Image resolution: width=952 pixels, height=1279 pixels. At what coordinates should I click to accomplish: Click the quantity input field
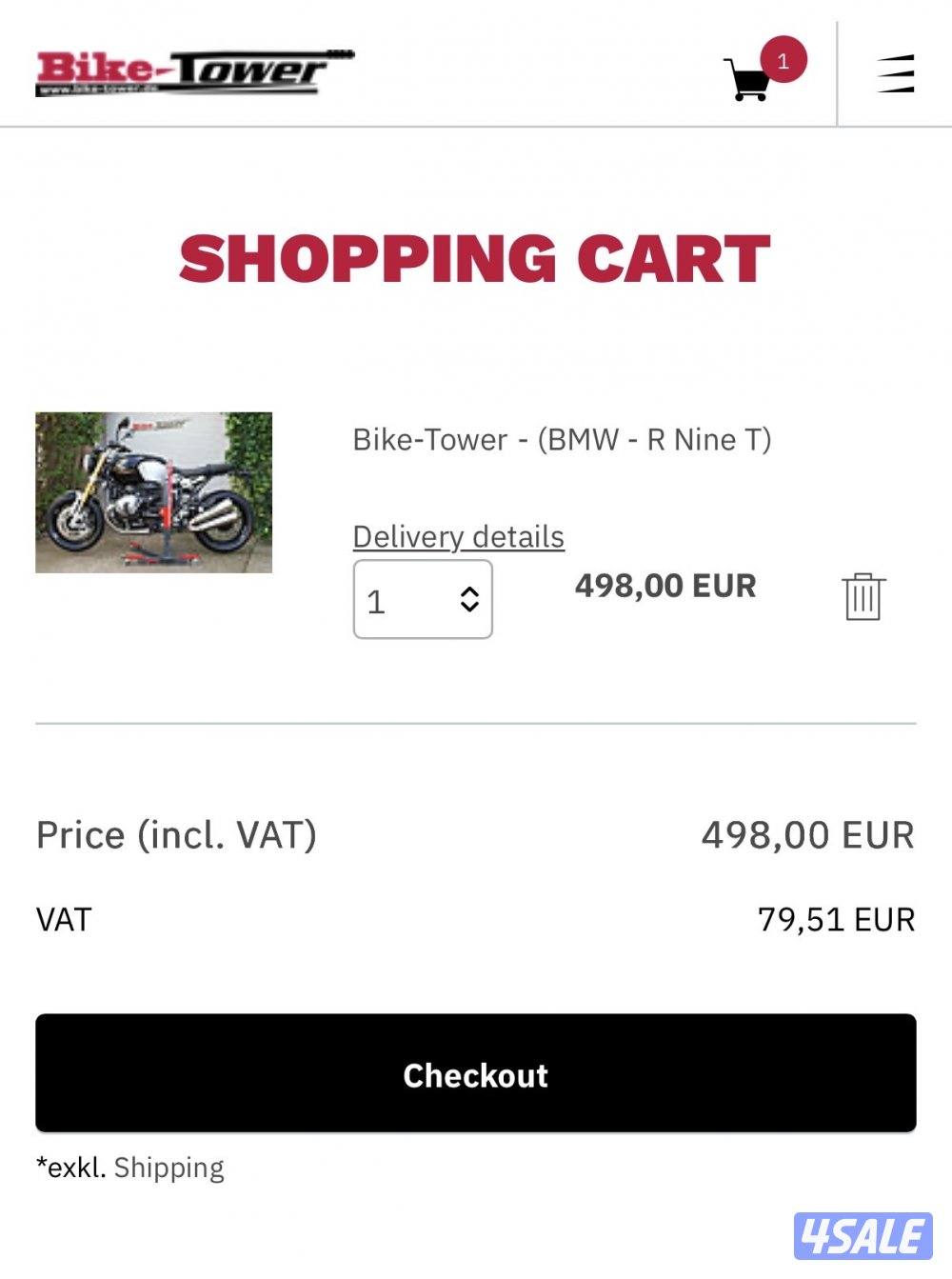point(390,600)
